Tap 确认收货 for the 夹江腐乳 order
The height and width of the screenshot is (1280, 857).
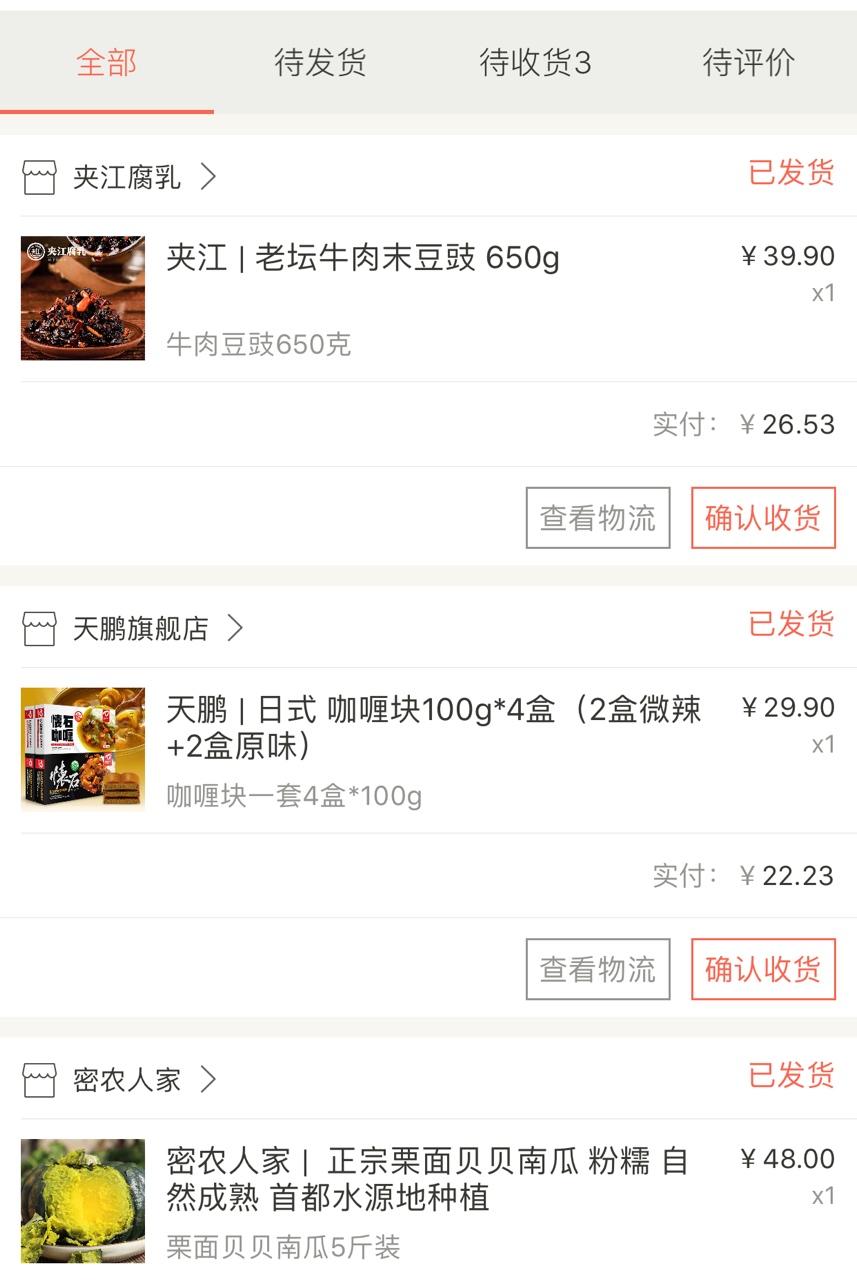pos(763,518)
